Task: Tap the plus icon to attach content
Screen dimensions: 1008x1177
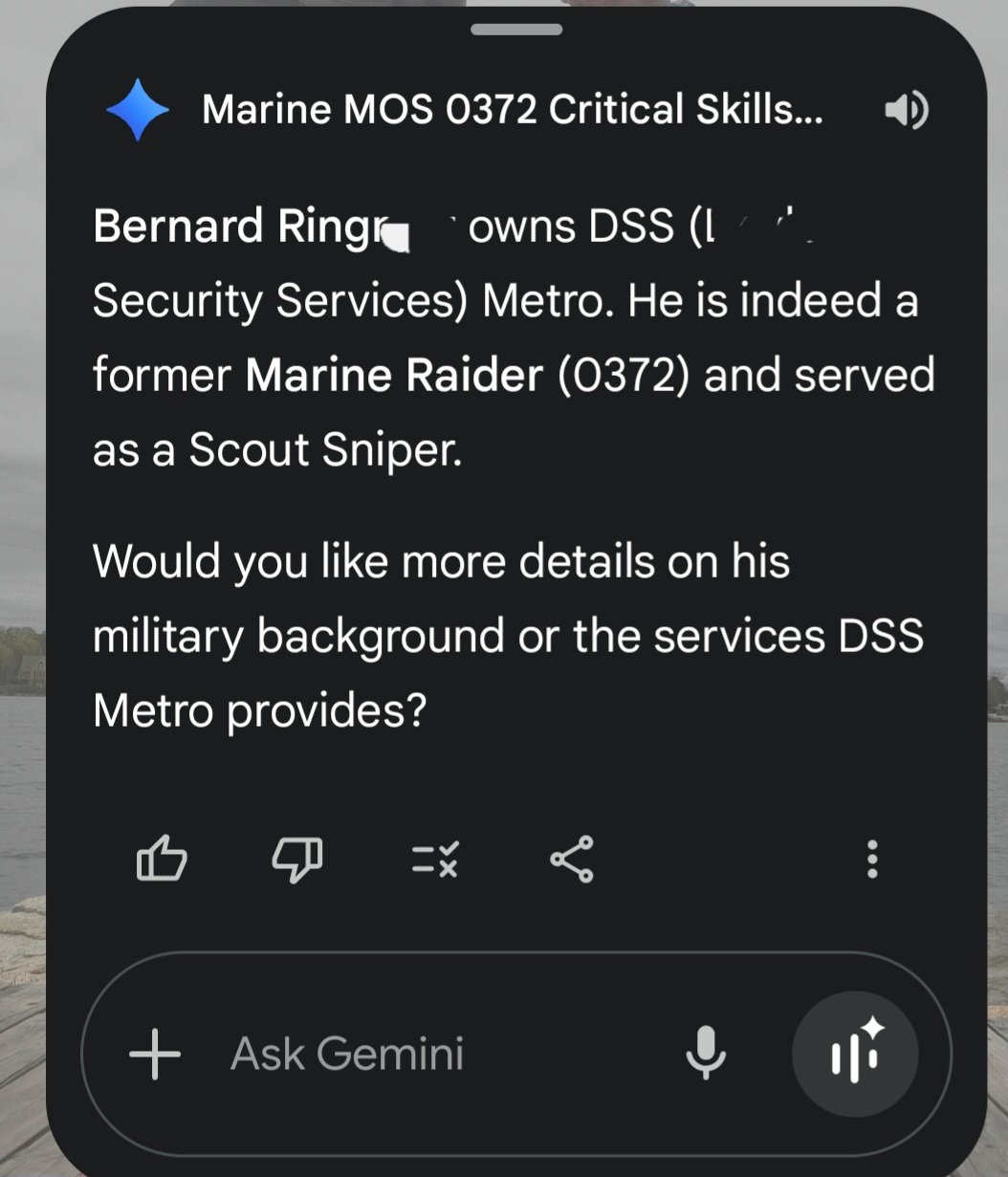Action: 155,1054
